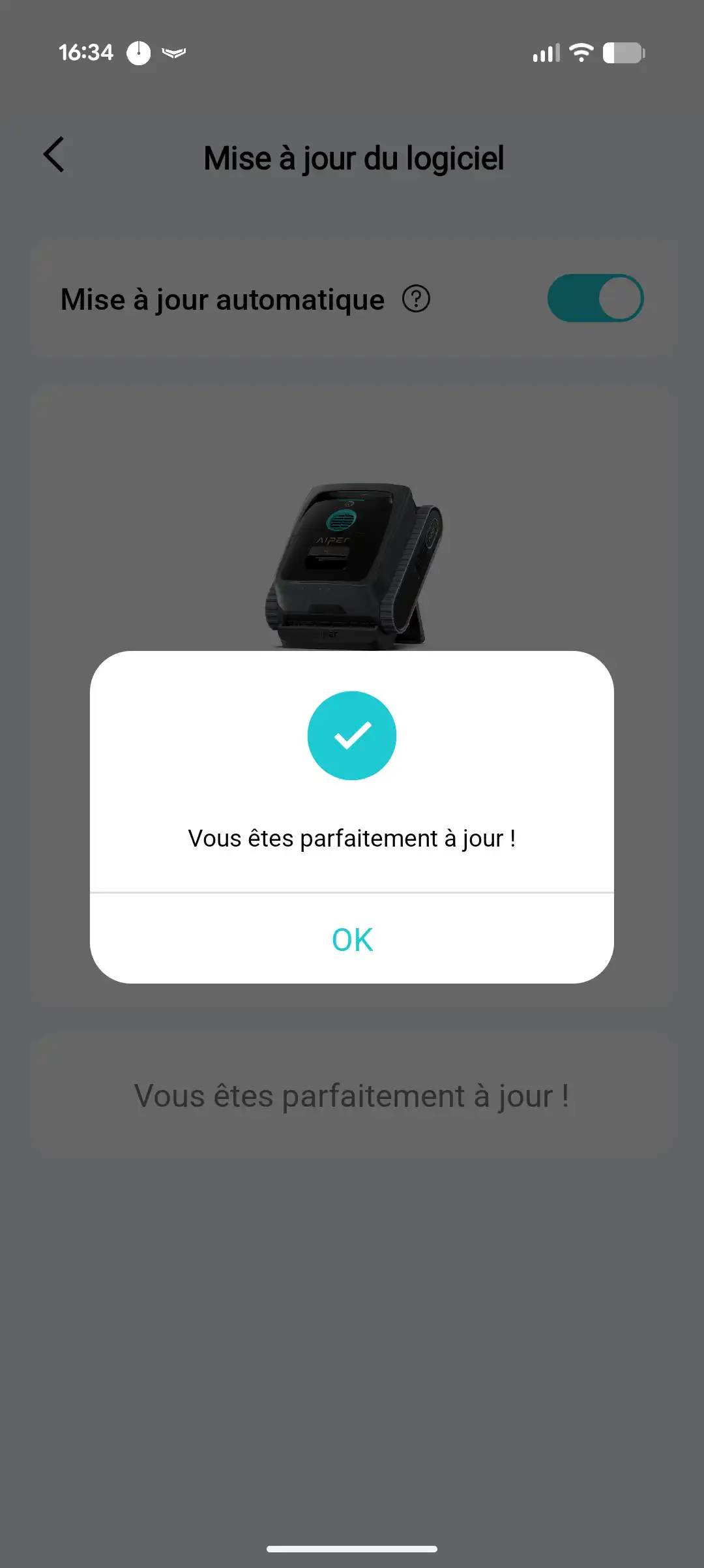Open help icon beside Mise à jour automatique
Image resolution: width=704 pixels, height=1568 pixels.
(x=416, y=299)
